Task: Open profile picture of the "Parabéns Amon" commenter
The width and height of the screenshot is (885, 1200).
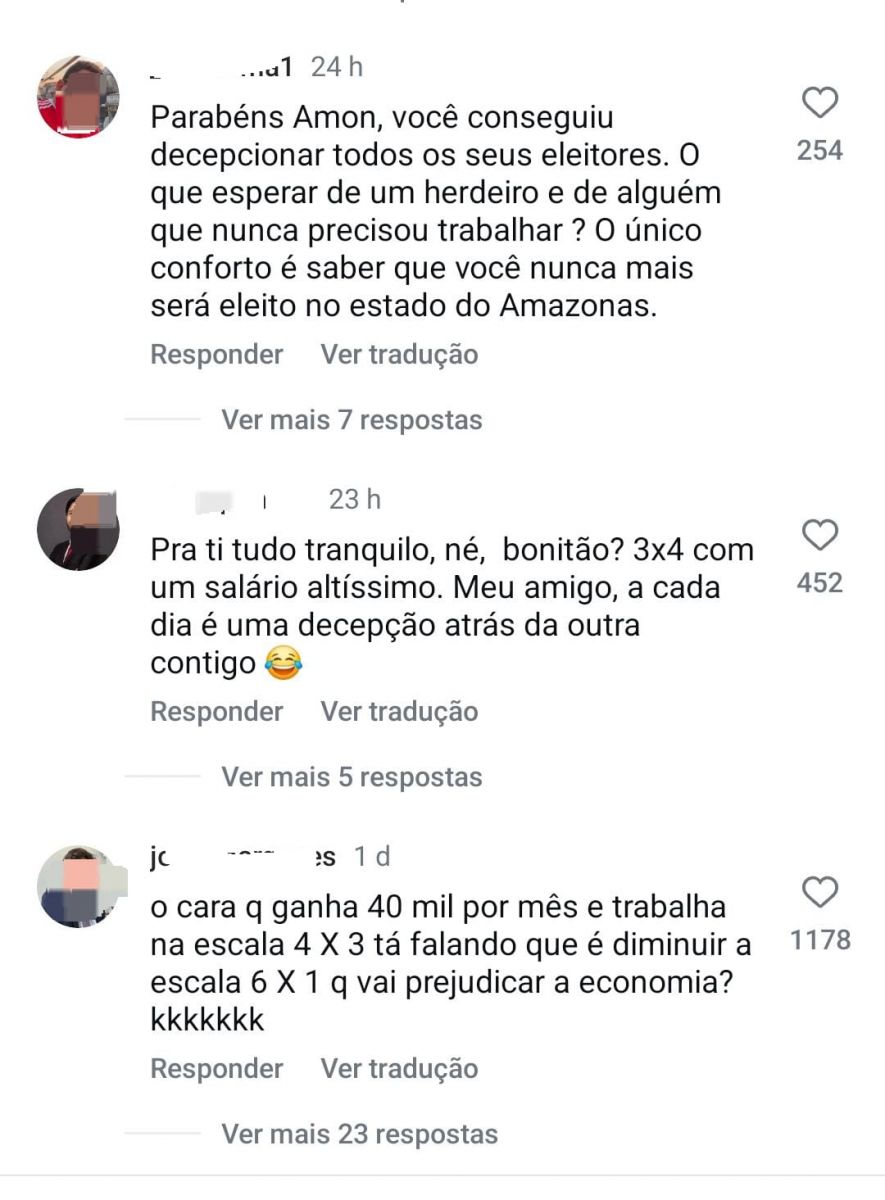Action: tap(78, 97)
